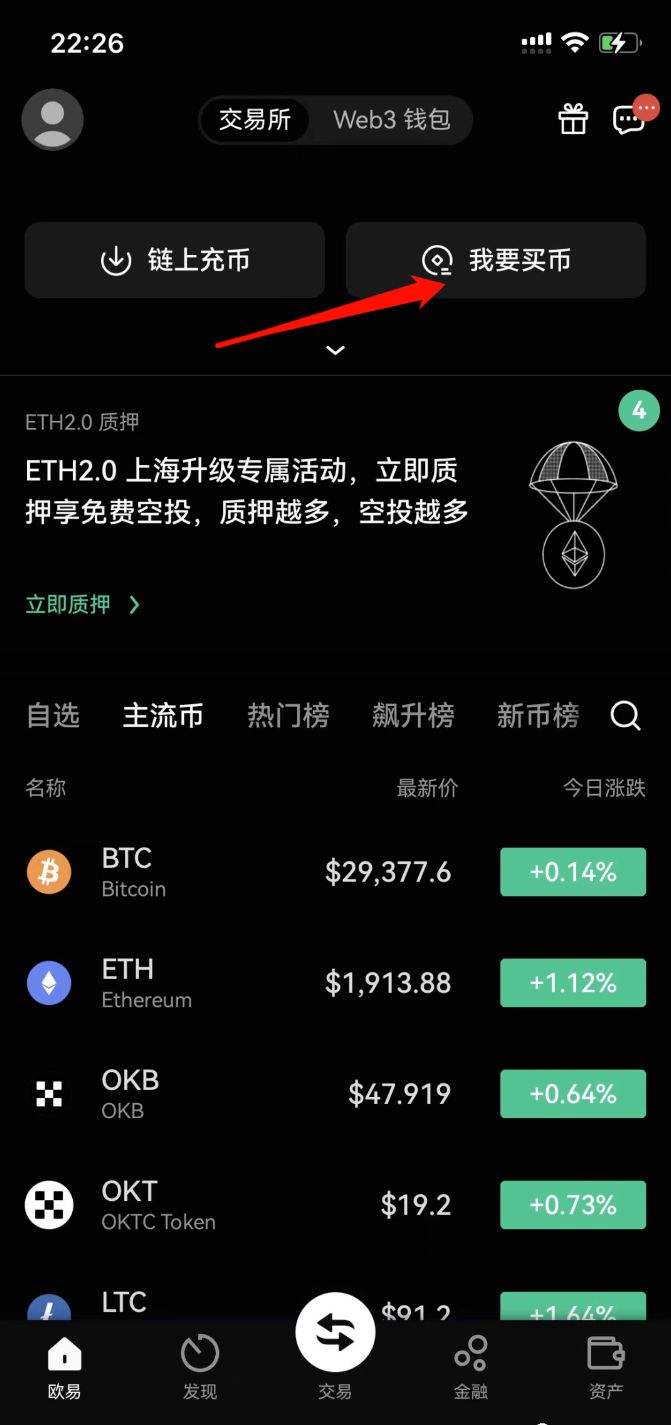Go to the 金融 bottom tab
The image size is (671, 1425).
pos(470,1367)
